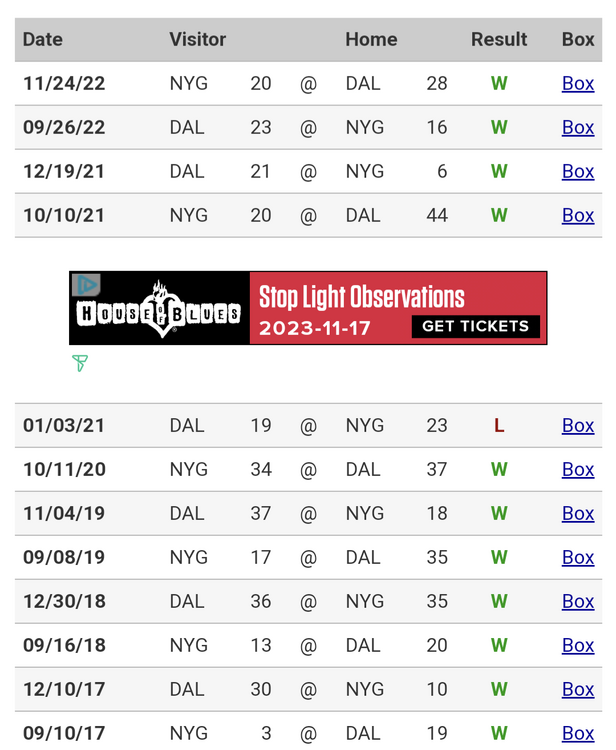This screenshot has height=750, width=616.
Task: Open the ad choices icon on banner
Action: click(x=86, y=285)
